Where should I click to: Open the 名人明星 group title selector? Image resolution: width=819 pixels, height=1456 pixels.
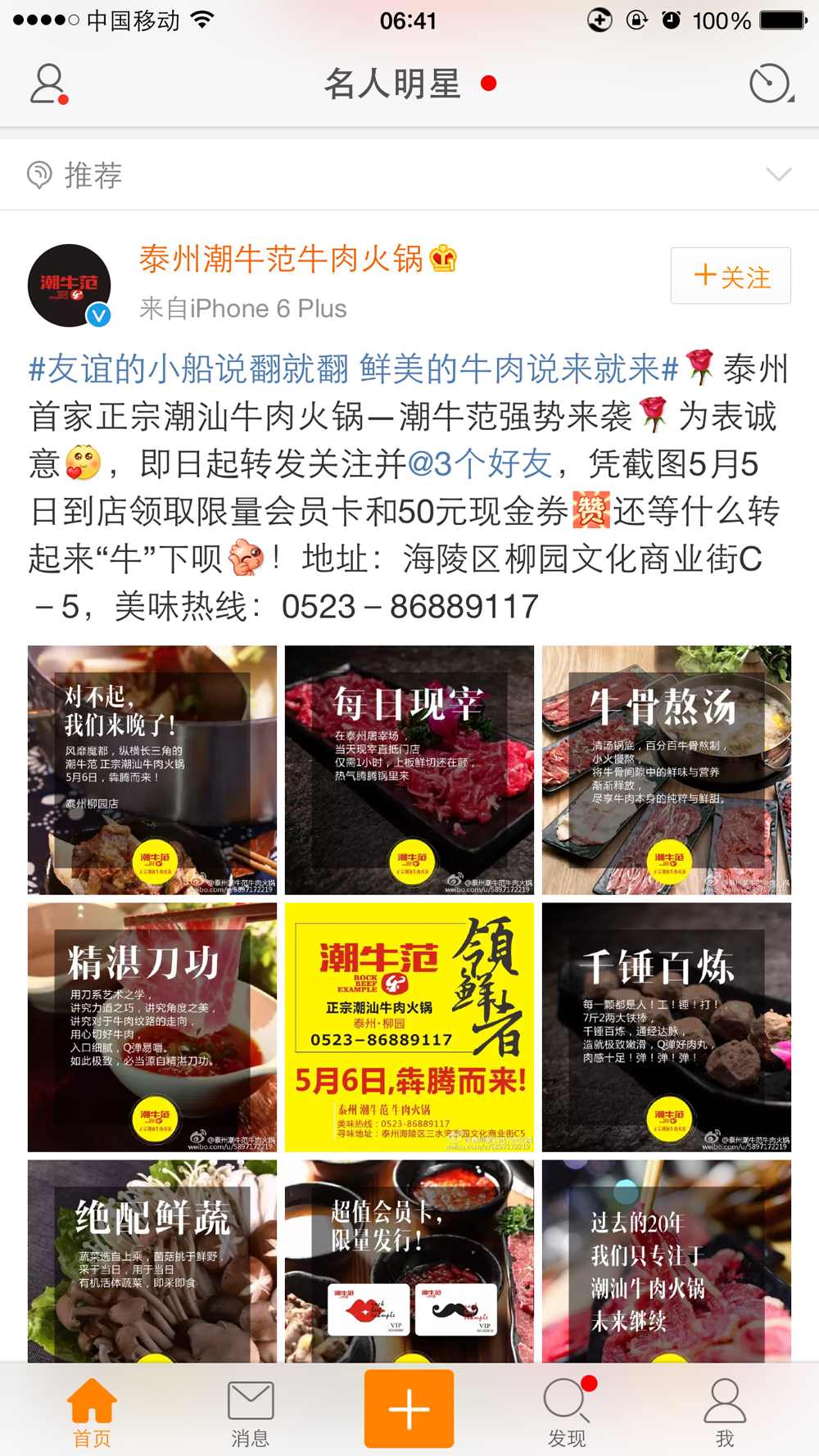click(x=393, y=84)
